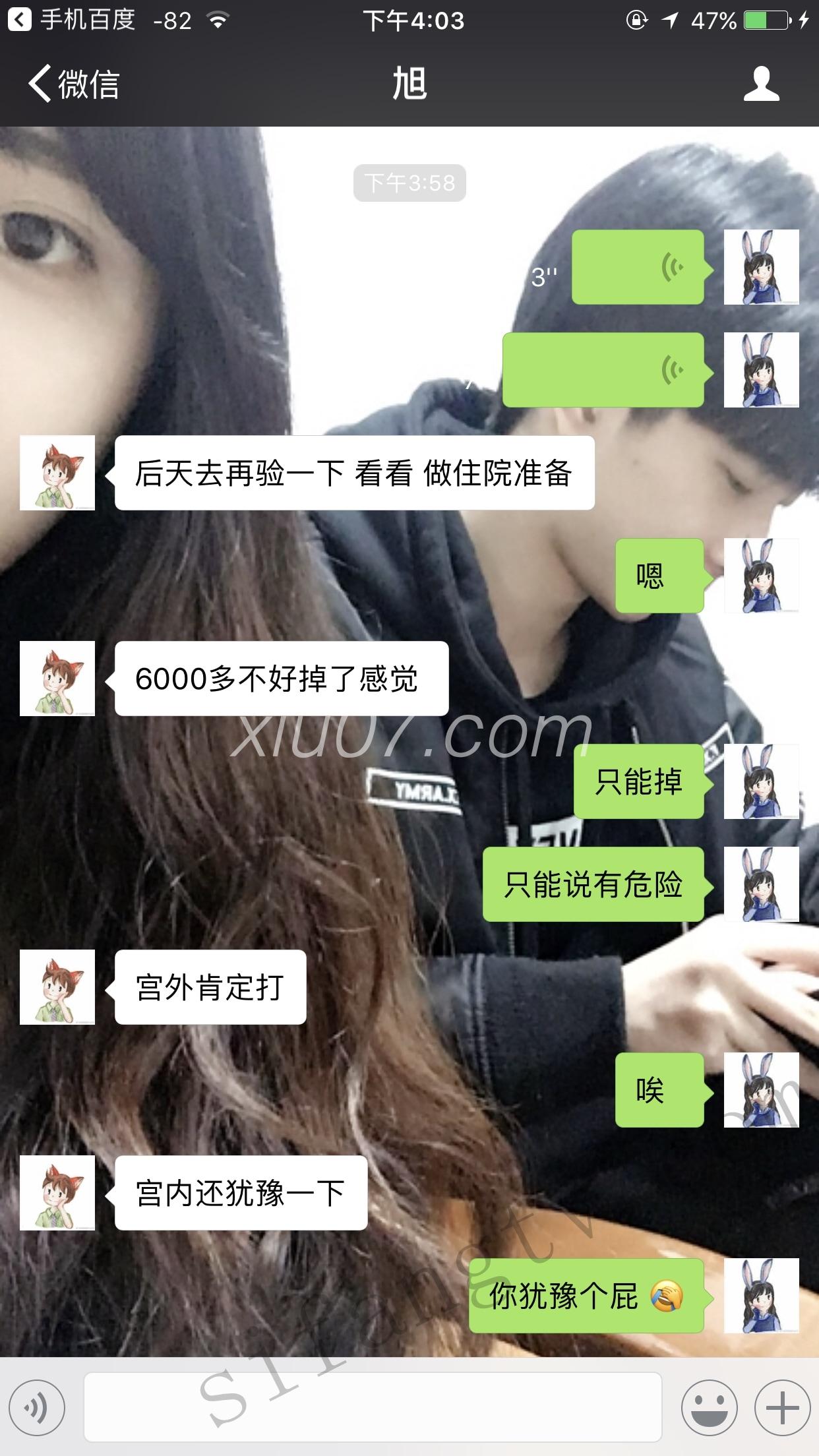Go back to the 微信 chat list

pos(74,84)
